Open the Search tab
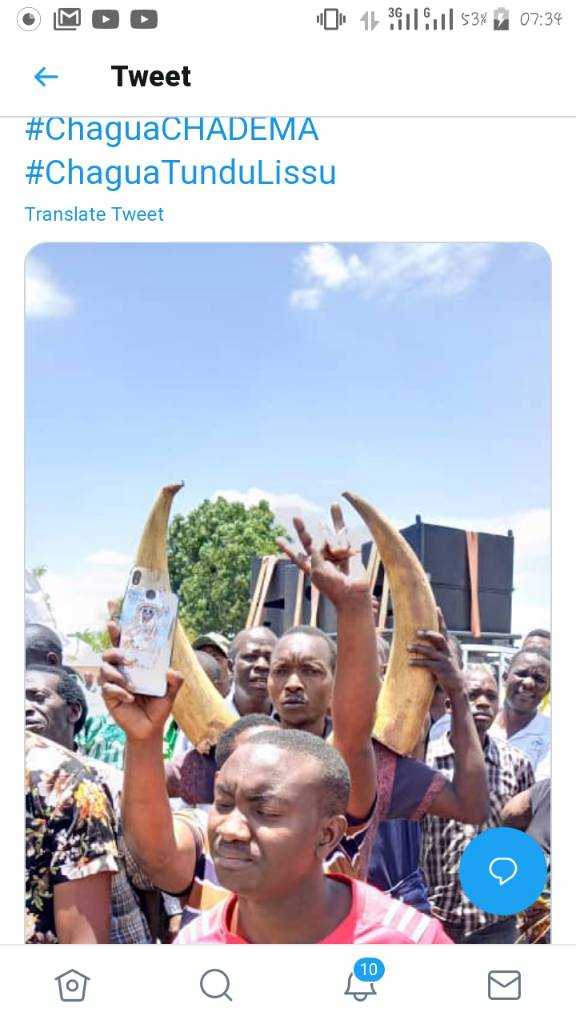This screenshot has width=576, height=1024. [x=216, y=985]
